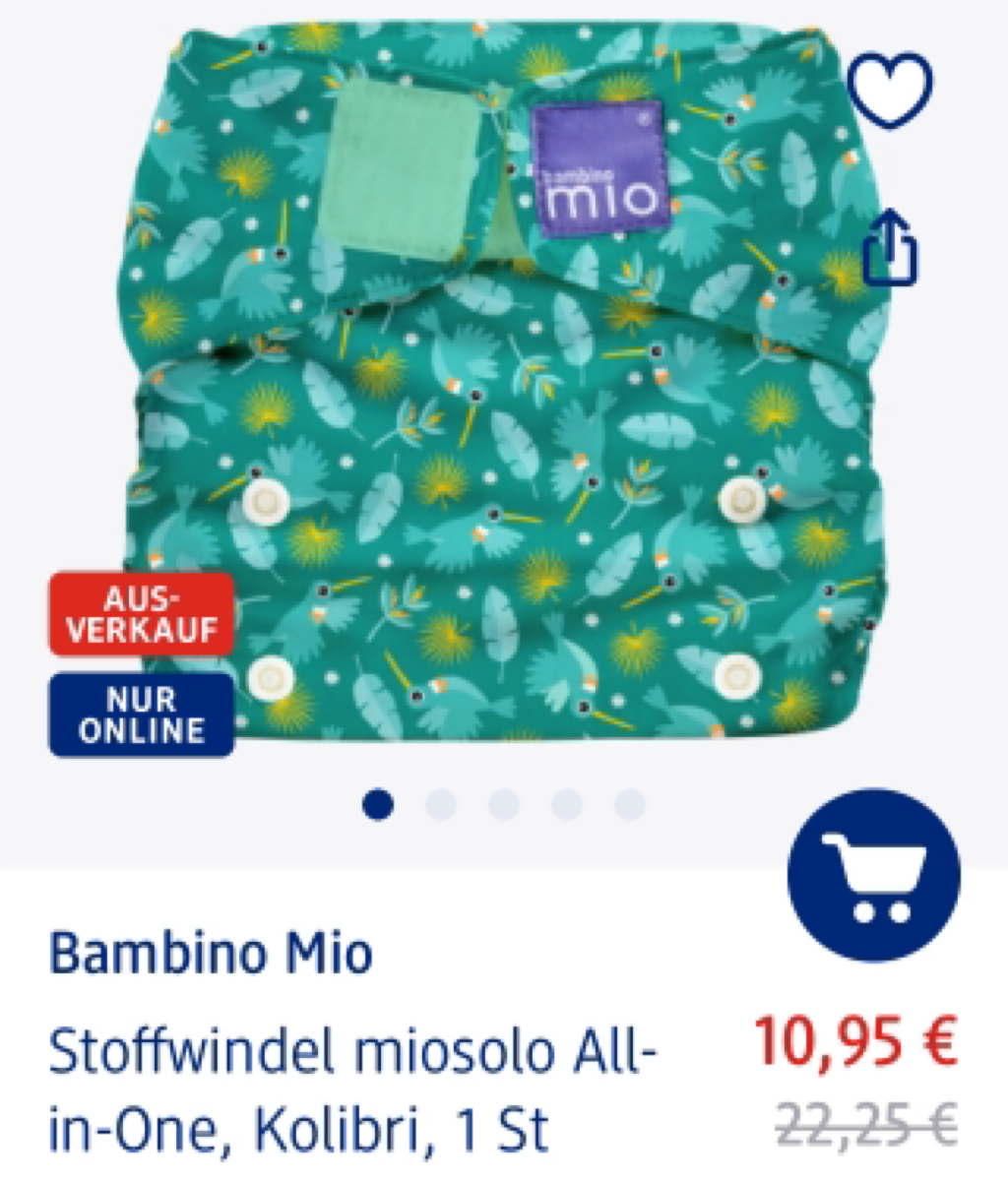
Task: Open the Bambino Mio brand link
Action: [x=211, y=954]
